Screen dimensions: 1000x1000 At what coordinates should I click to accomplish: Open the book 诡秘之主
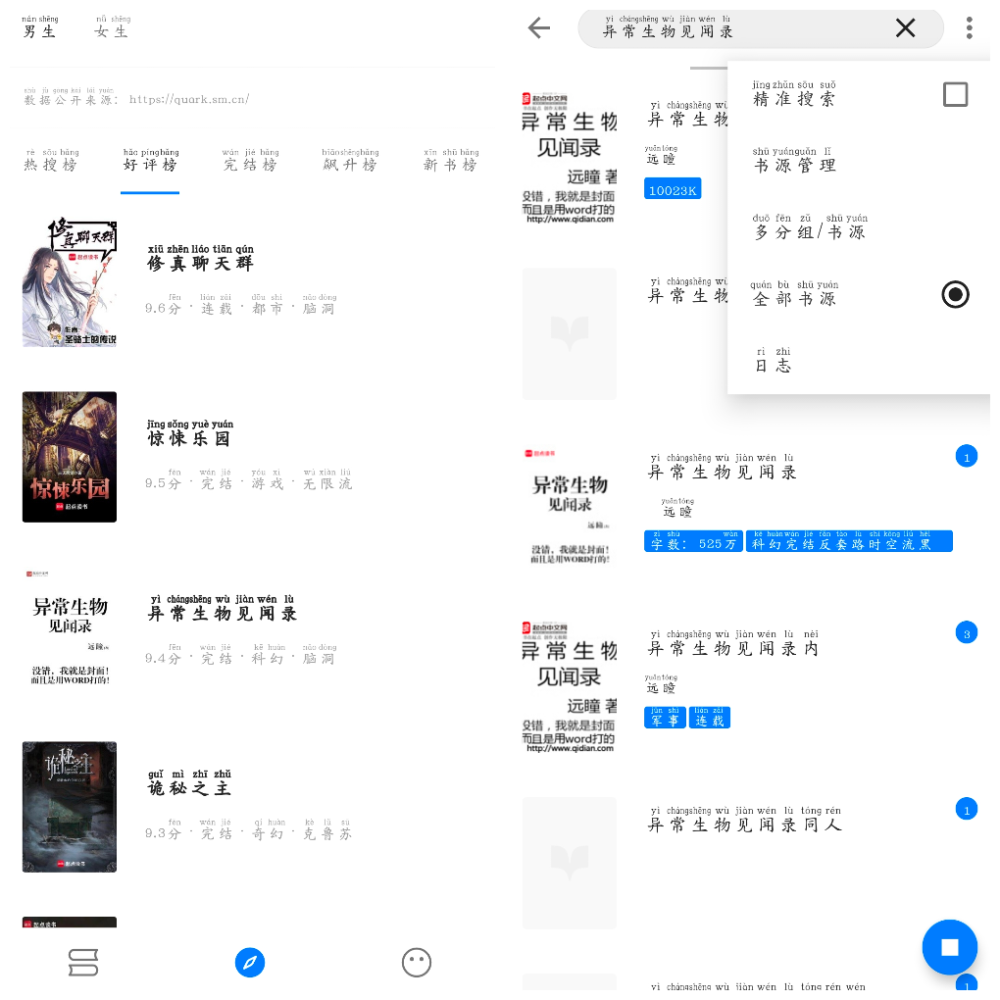point(190,789)
